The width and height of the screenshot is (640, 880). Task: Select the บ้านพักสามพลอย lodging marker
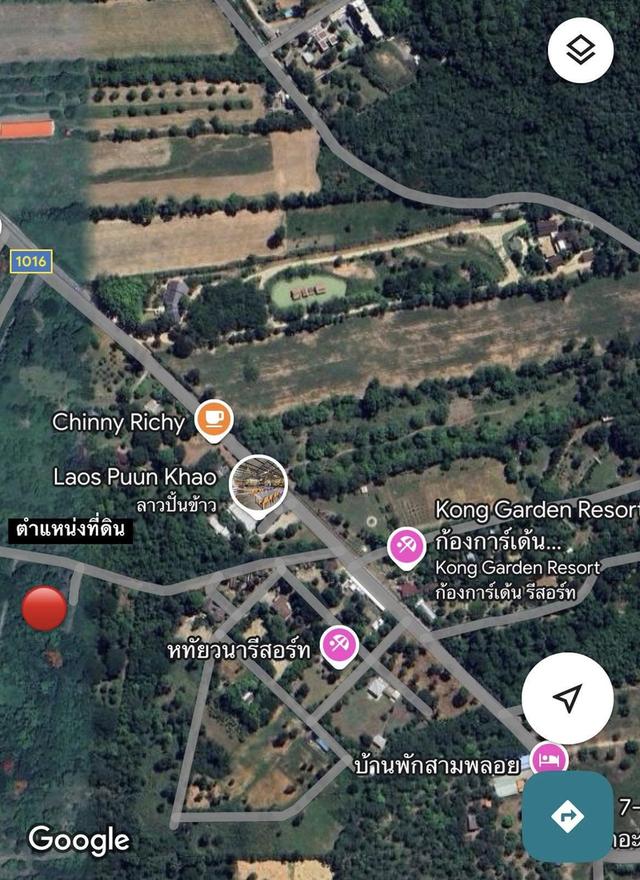click(x=549, y=760)
